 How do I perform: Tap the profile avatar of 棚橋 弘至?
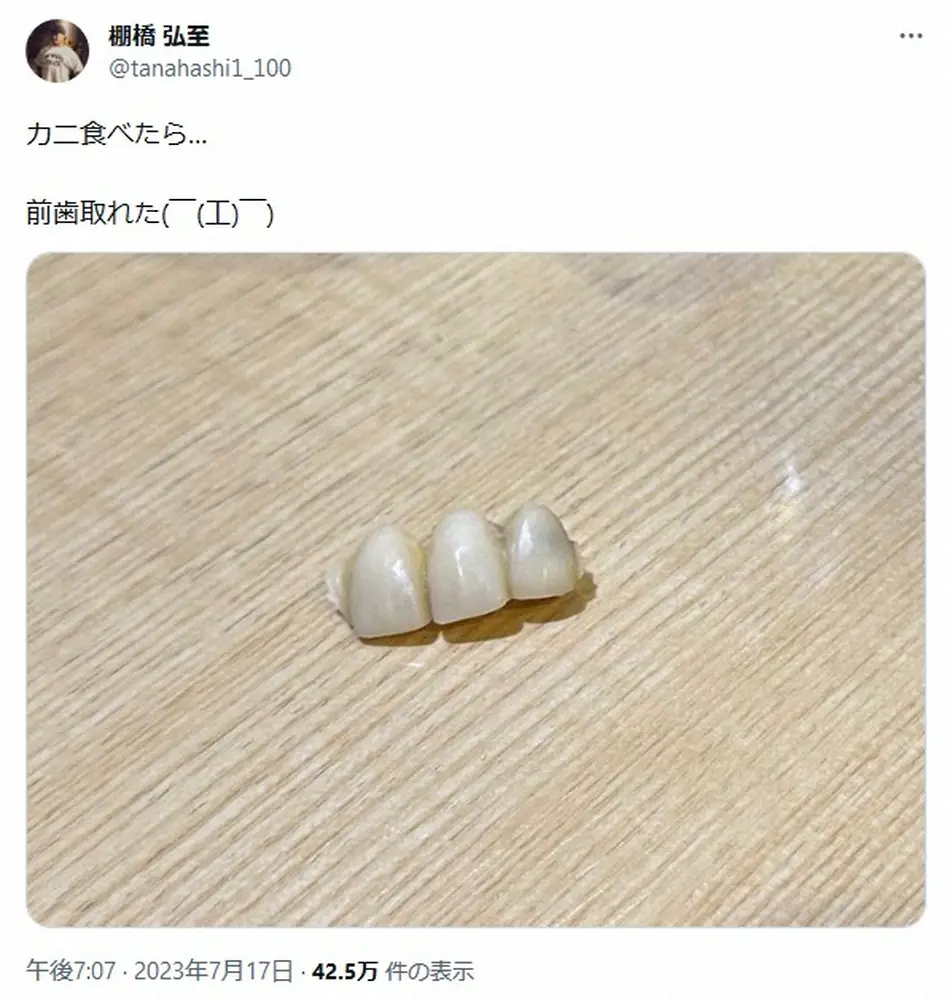[x=57, y=51]
